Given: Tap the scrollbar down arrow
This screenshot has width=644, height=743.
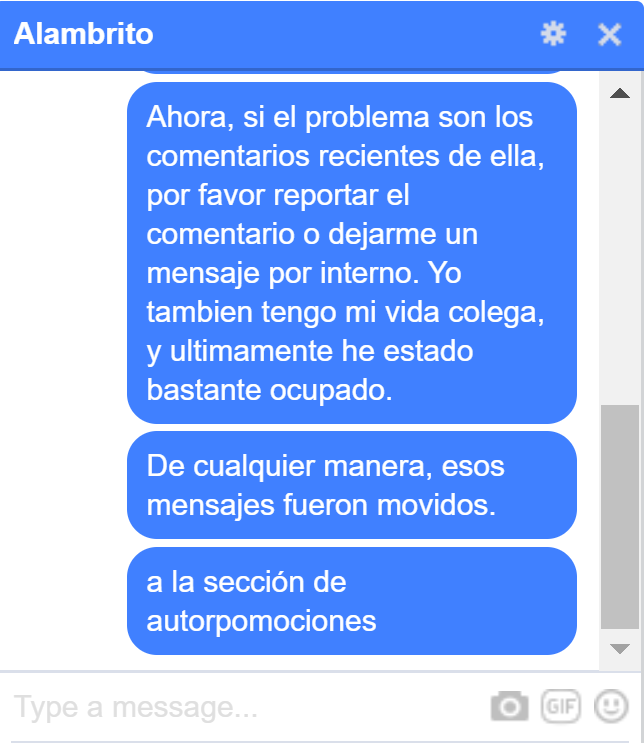Looking at the screenshot, I should pos(620,649).
